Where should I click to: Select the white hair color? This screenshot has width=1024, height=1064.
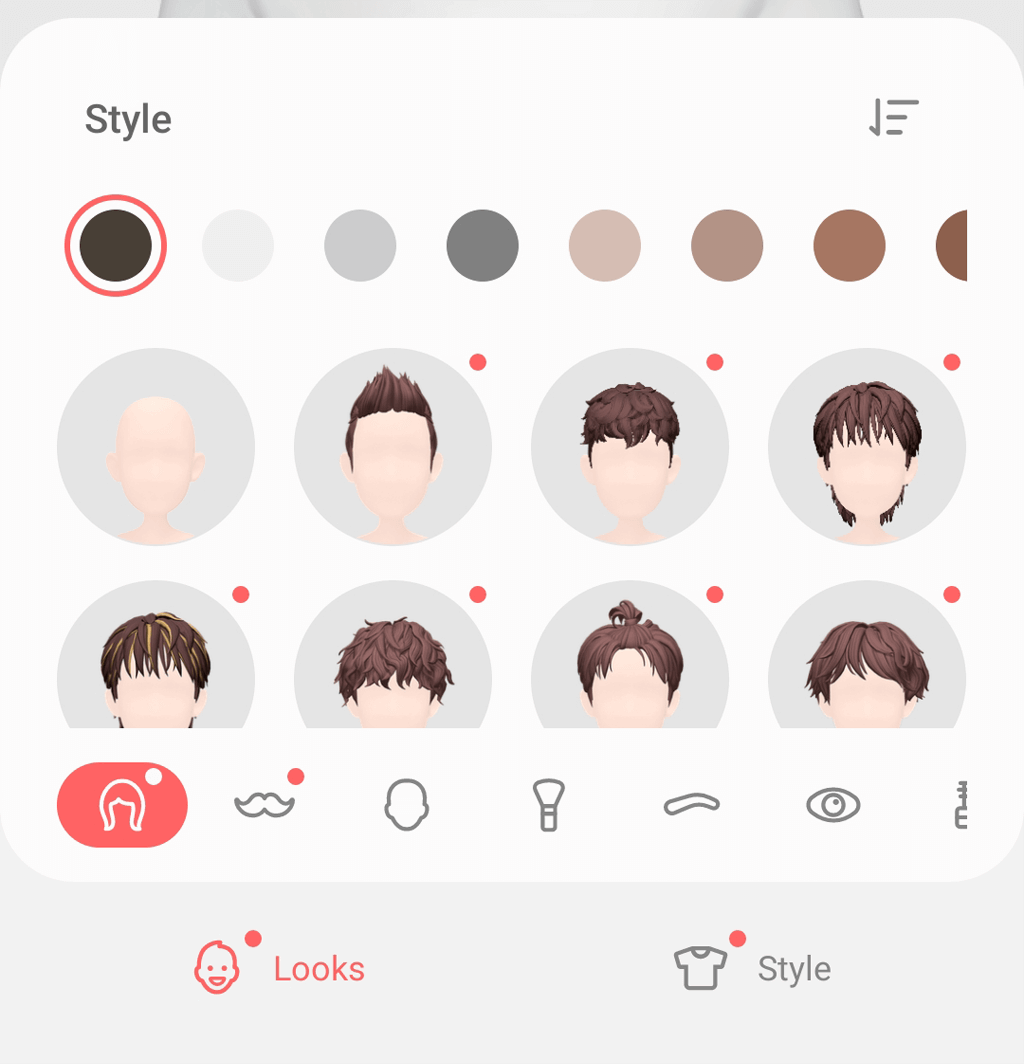pyautogui.click(x=238, y=245)
